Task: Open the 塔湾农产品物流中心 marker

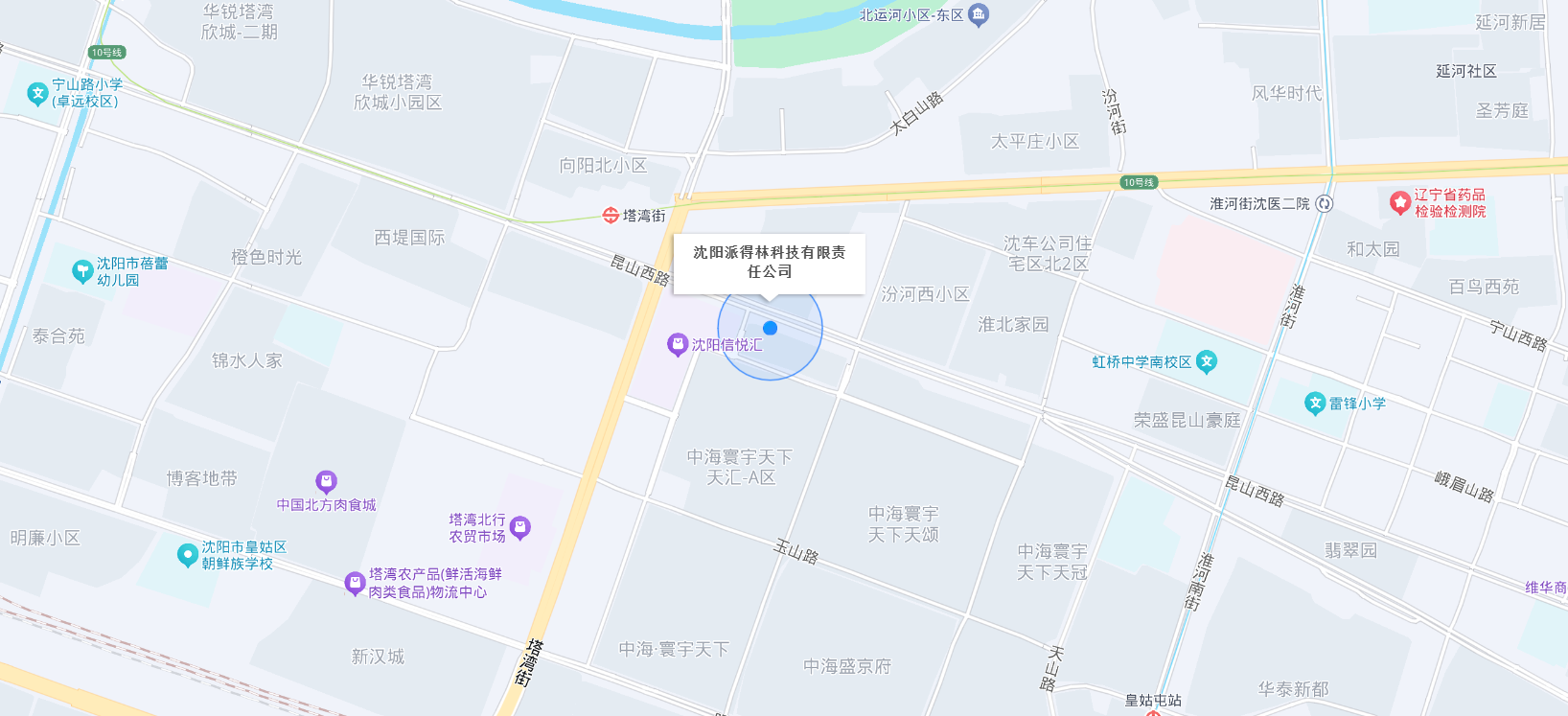Action: (x=355, y=583)
